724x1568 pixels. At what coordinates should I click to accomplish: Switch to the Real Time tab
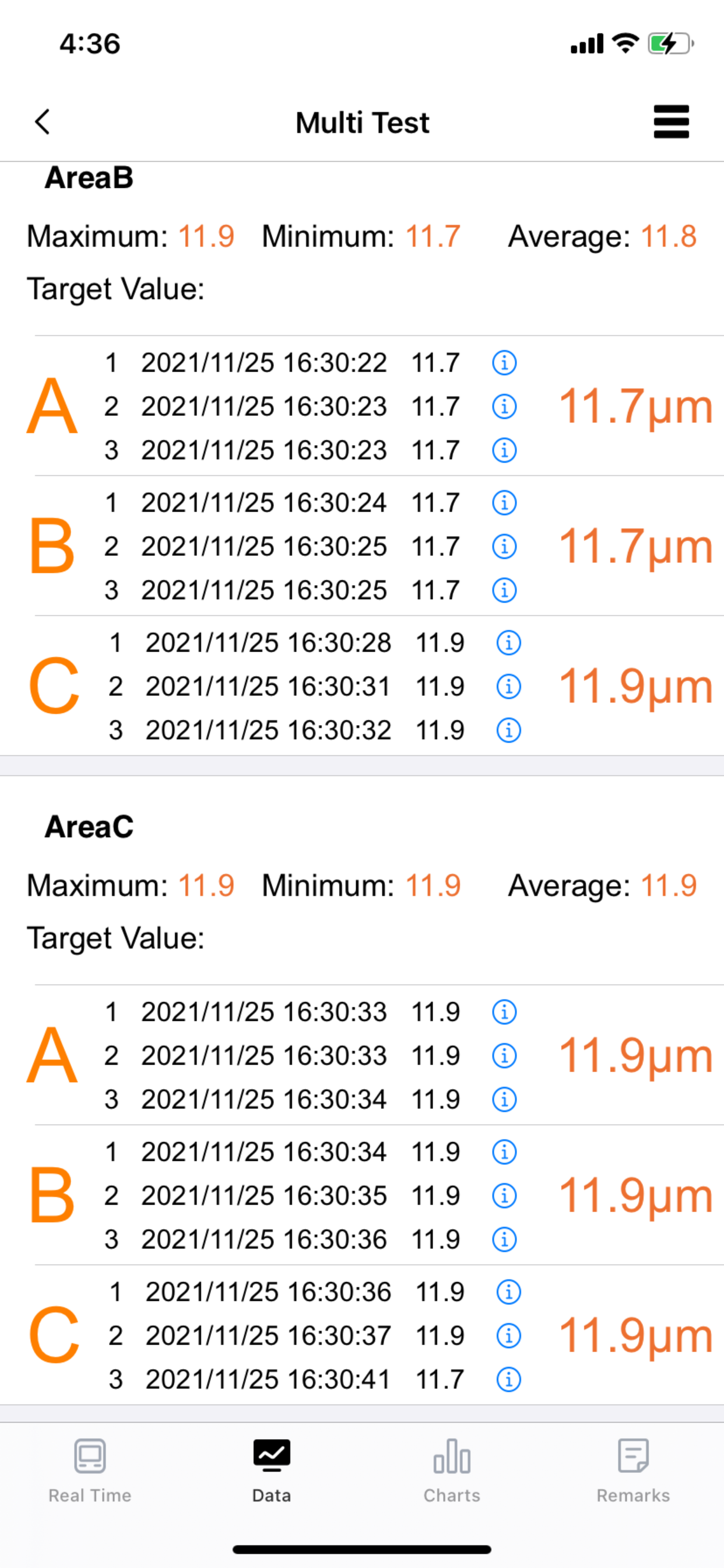tap(90, 1471)
